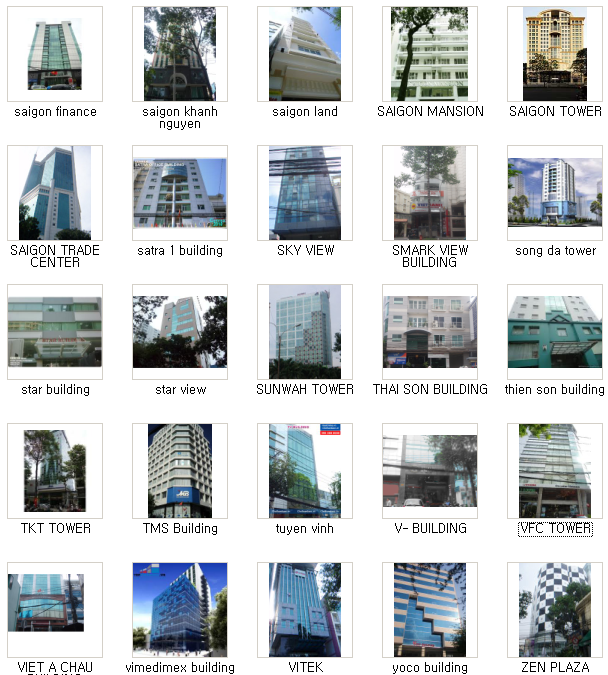View the song da tower image

click(x=555, y=193)
